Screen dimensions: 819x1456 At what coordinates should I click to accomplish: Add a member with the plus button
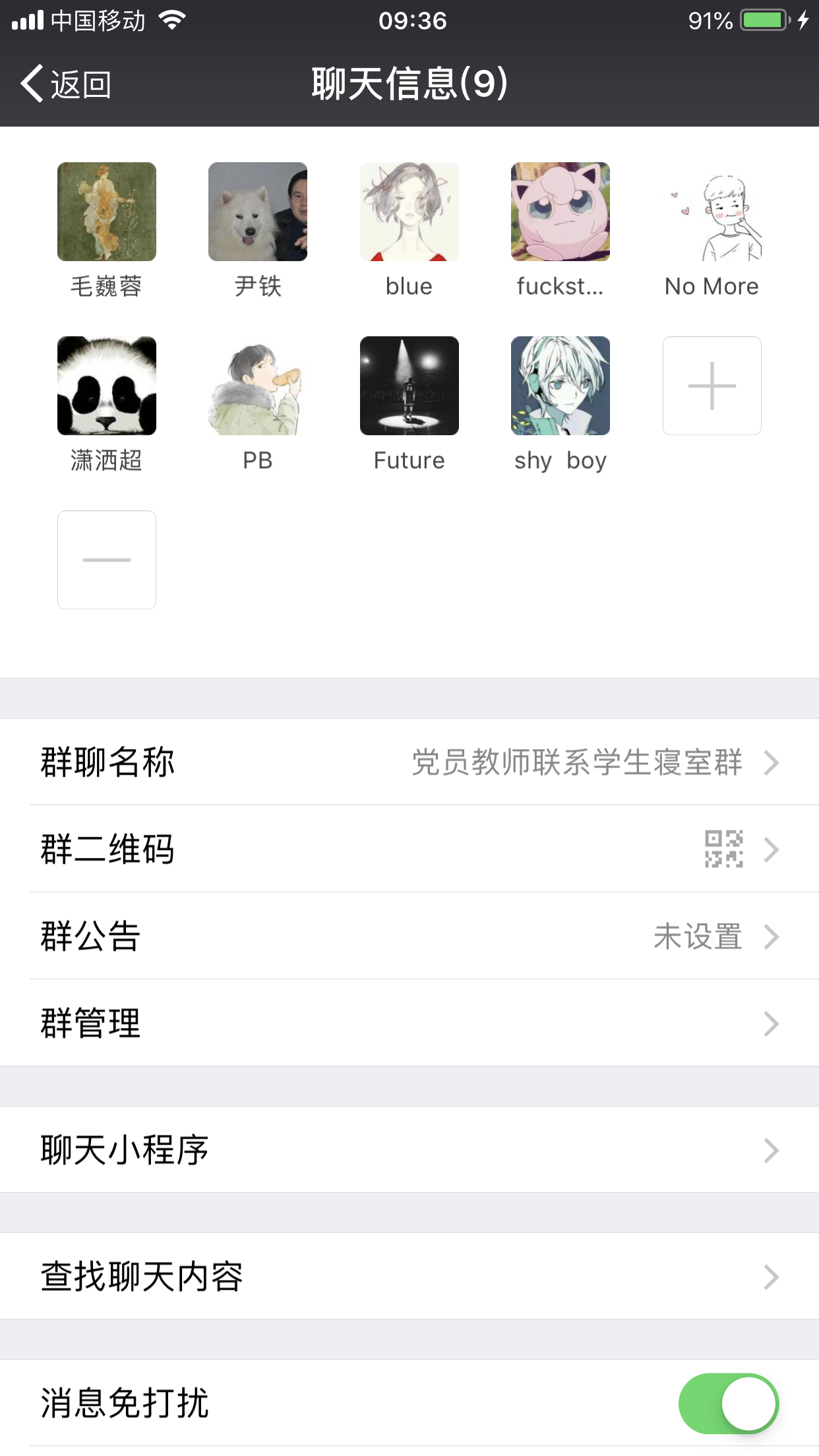(712, 386)
